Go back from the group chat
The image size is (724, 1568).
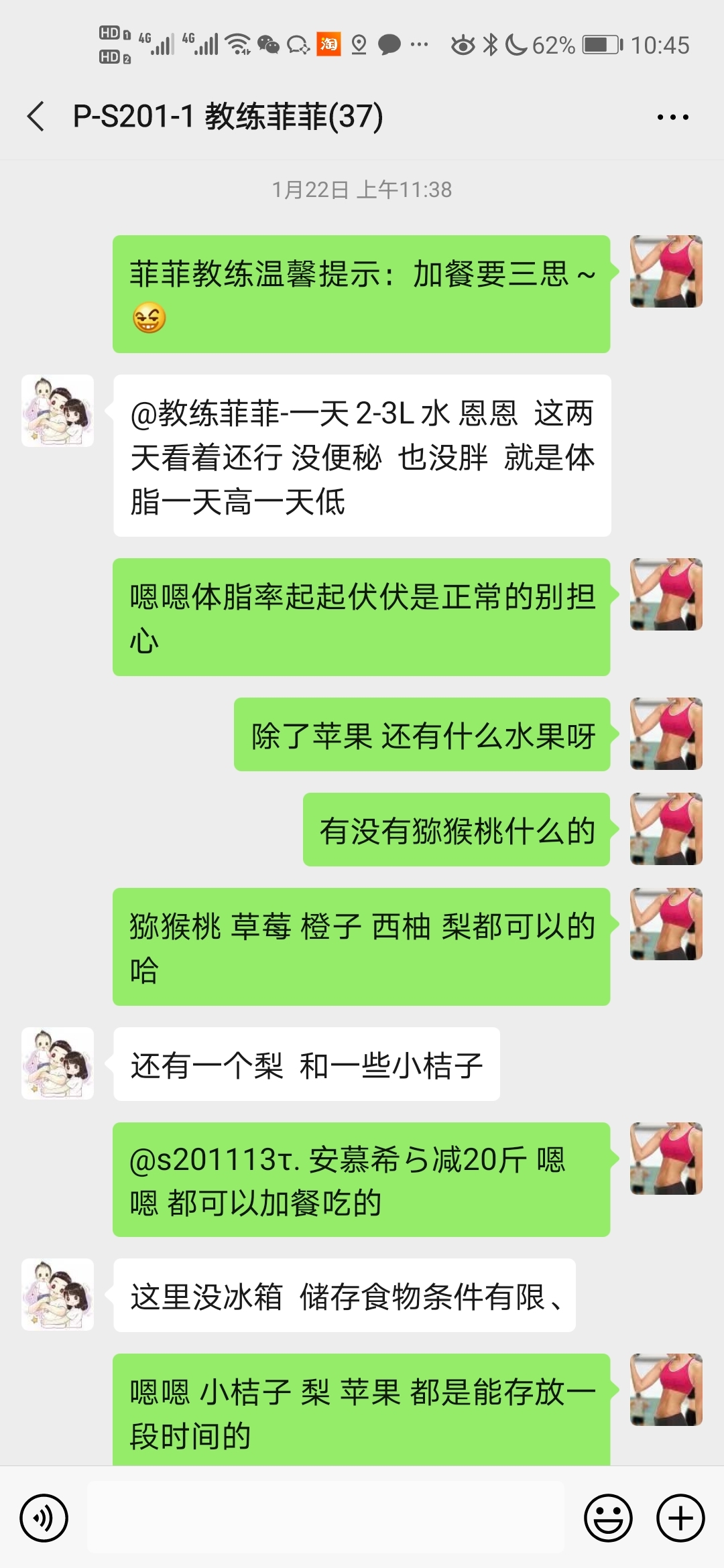point(36,117)
